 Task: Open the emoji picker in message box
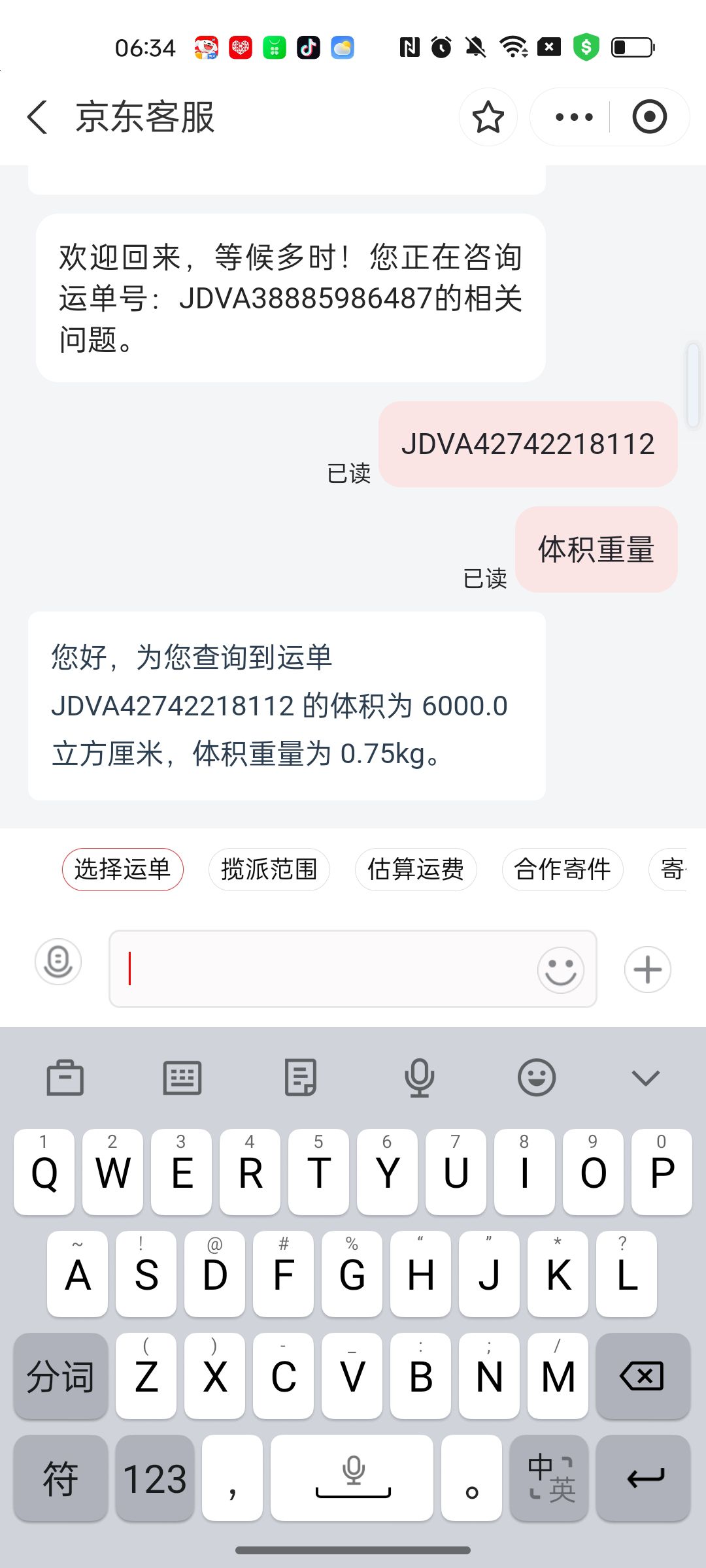click(x=560, y=970)
